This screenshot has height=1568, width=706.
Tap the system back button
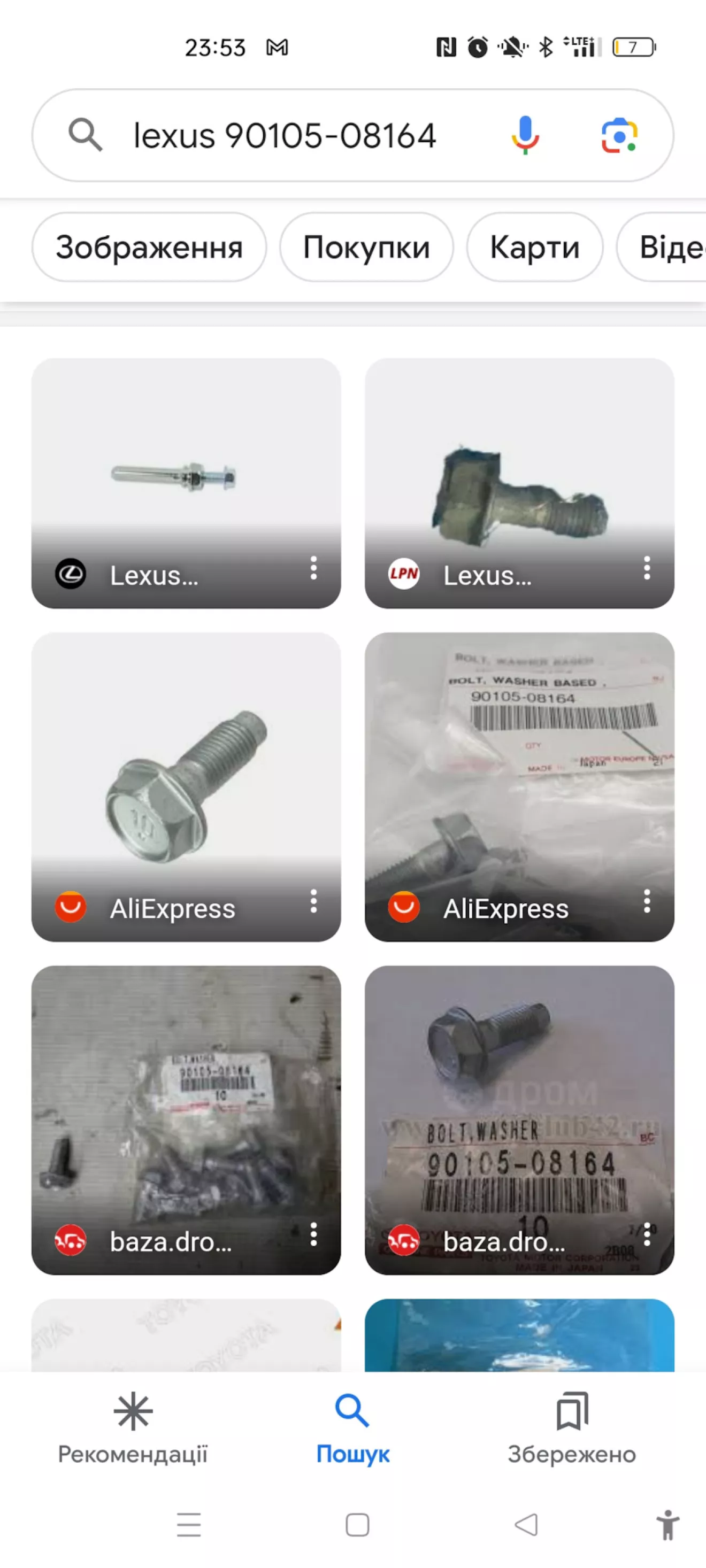(x=526, y=1525)
